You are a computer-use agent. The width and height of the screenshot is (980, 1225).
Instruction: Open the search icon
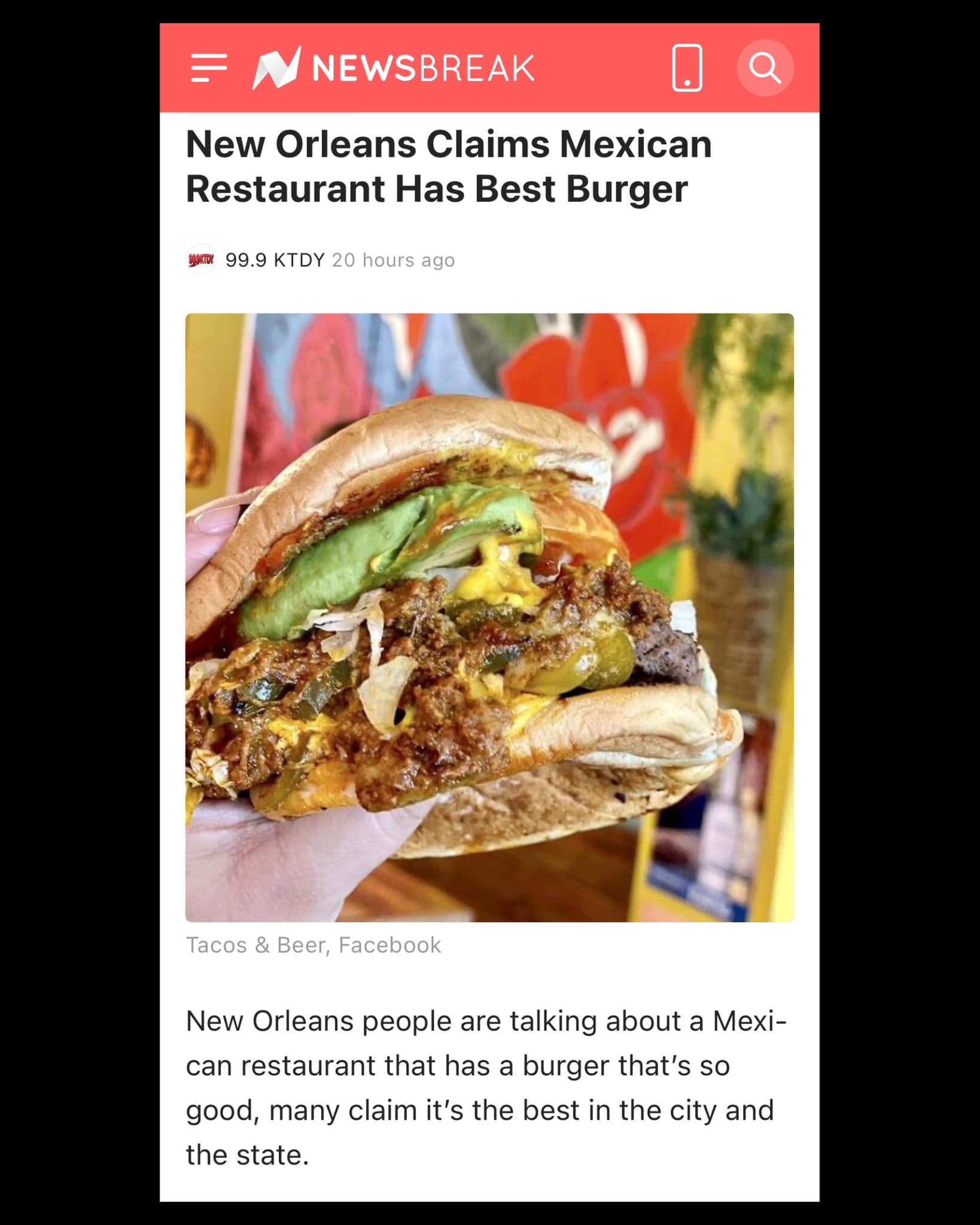tap(765, 68)
